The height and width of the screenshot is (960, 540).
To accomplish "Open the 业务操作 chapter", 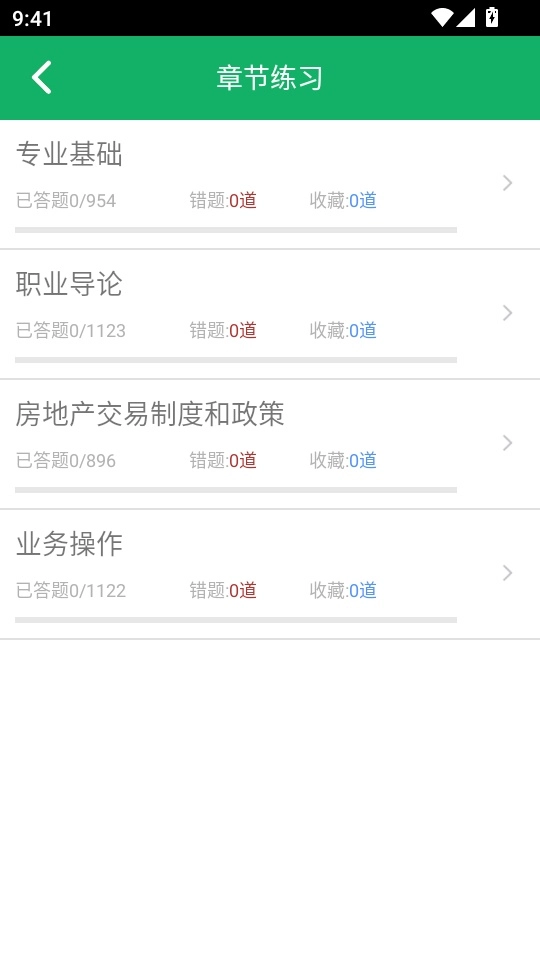I will pos(270,574).
